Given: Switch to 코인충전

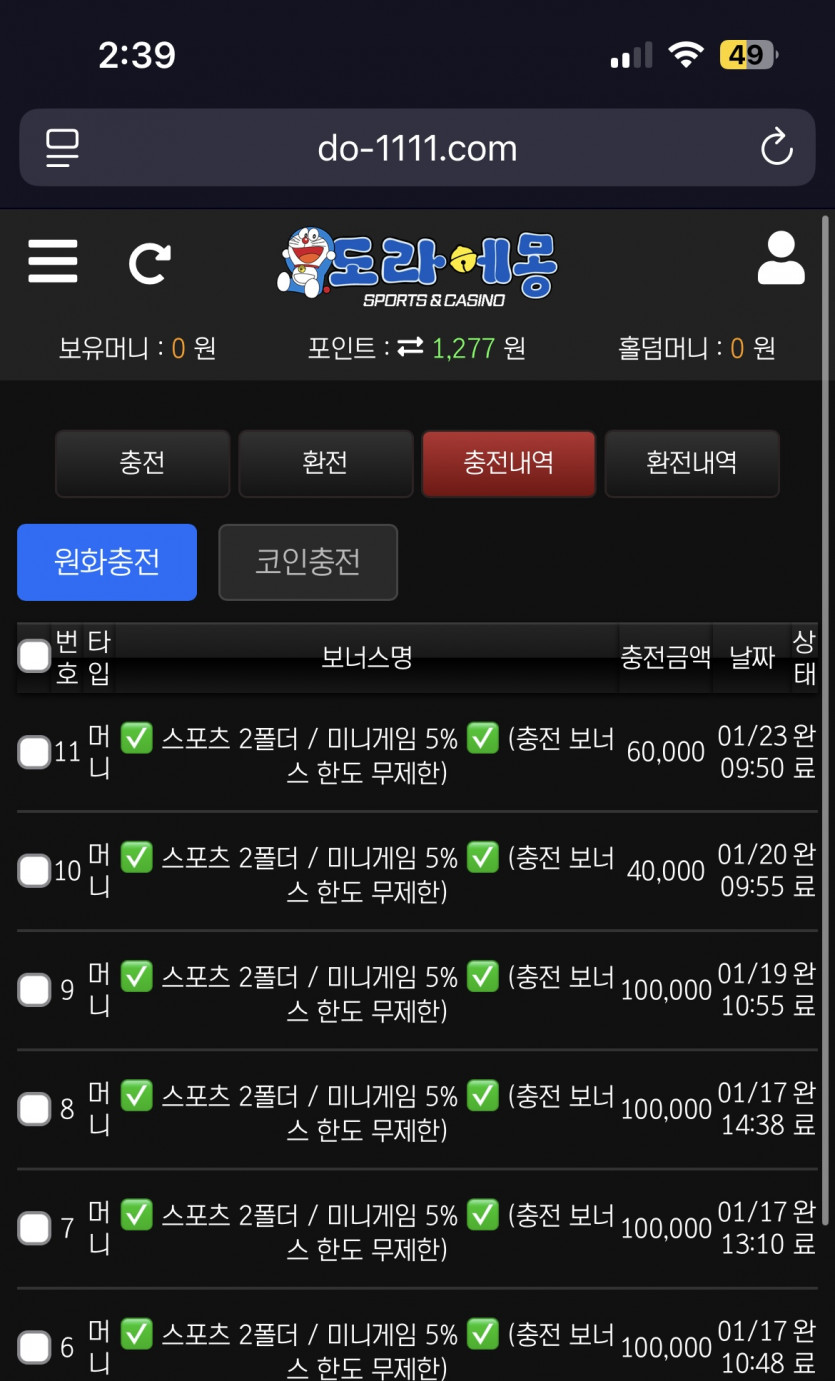Looking at the screenshot, I should 308,562.
